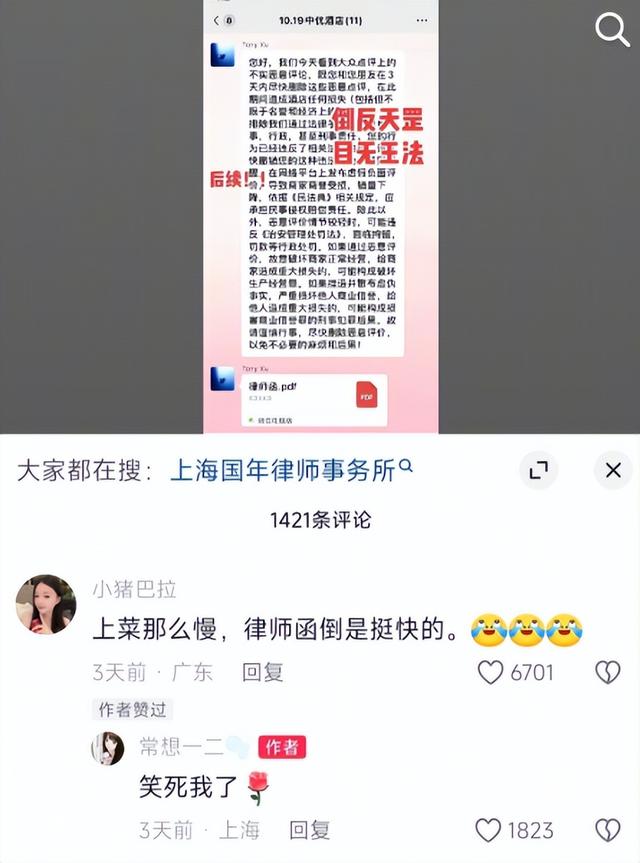Reply to 小猪巴拉's comment
This screenshot has width=640, height=863.
pos(263,672)
